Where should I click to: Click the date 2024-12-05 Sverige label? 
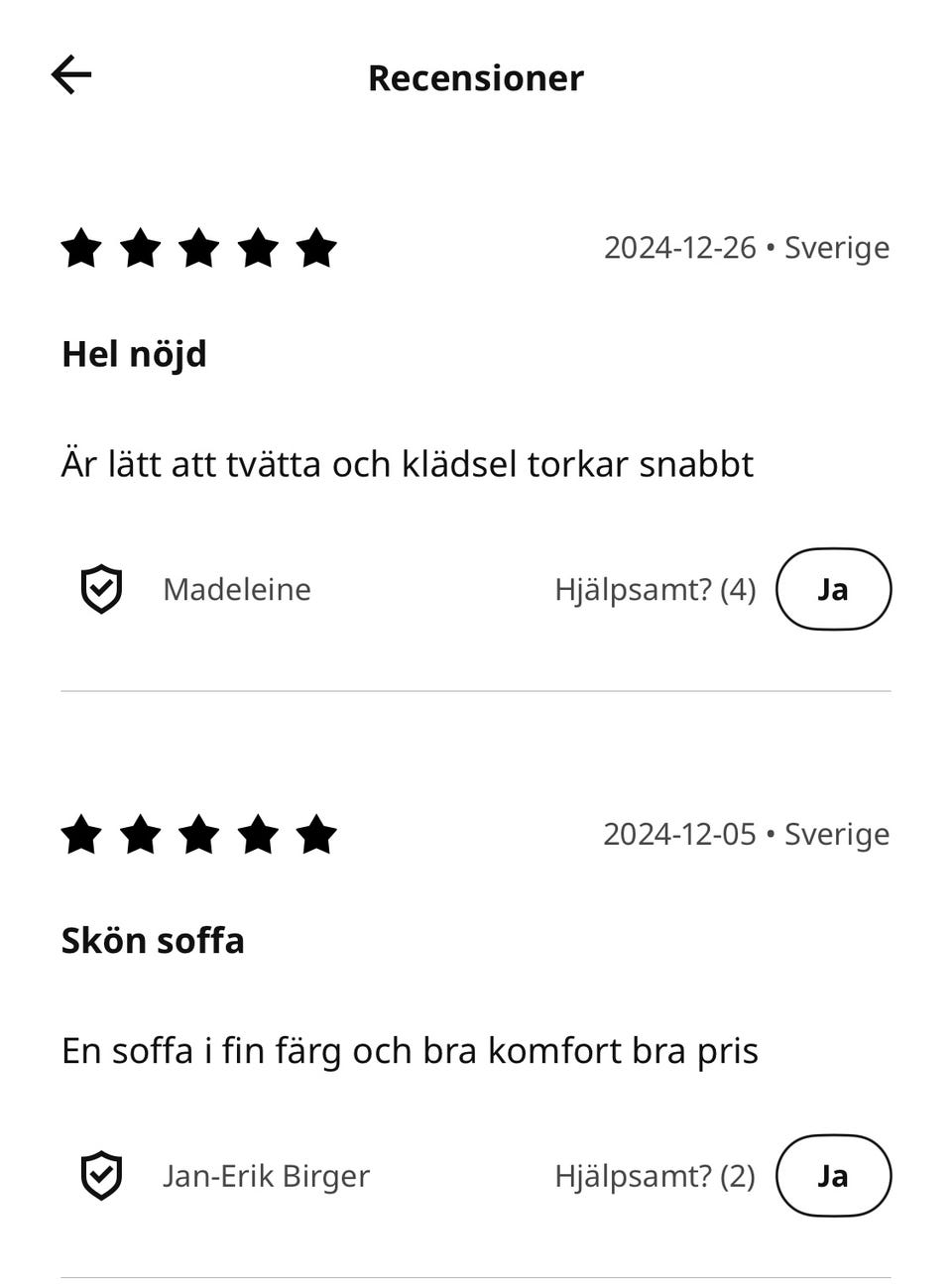(x=746, y=834)
